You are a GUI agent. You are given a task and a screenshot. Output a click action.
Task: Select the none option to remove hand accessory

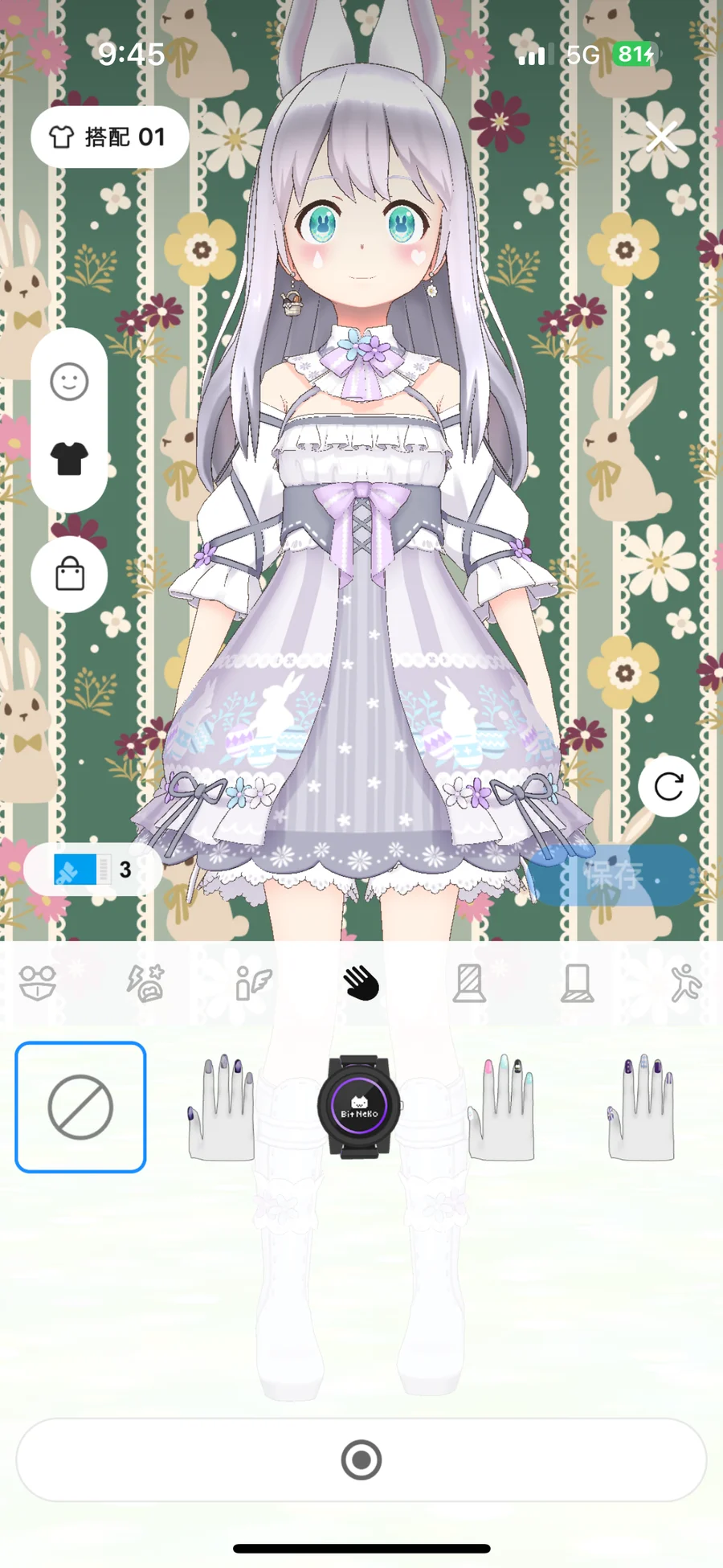pyautogui.click(x=80, y=1107)
